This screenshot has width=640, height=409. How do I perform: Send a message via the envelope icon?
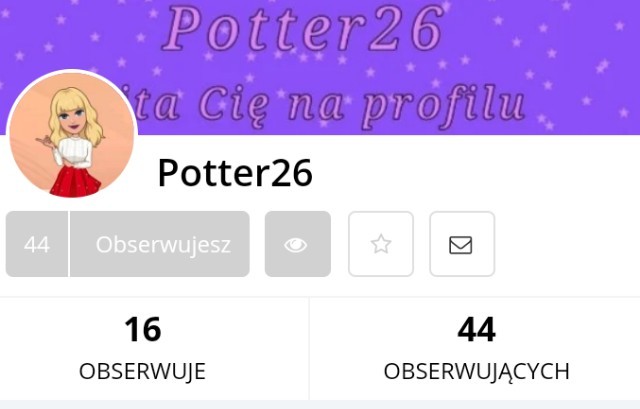[462, 244]
